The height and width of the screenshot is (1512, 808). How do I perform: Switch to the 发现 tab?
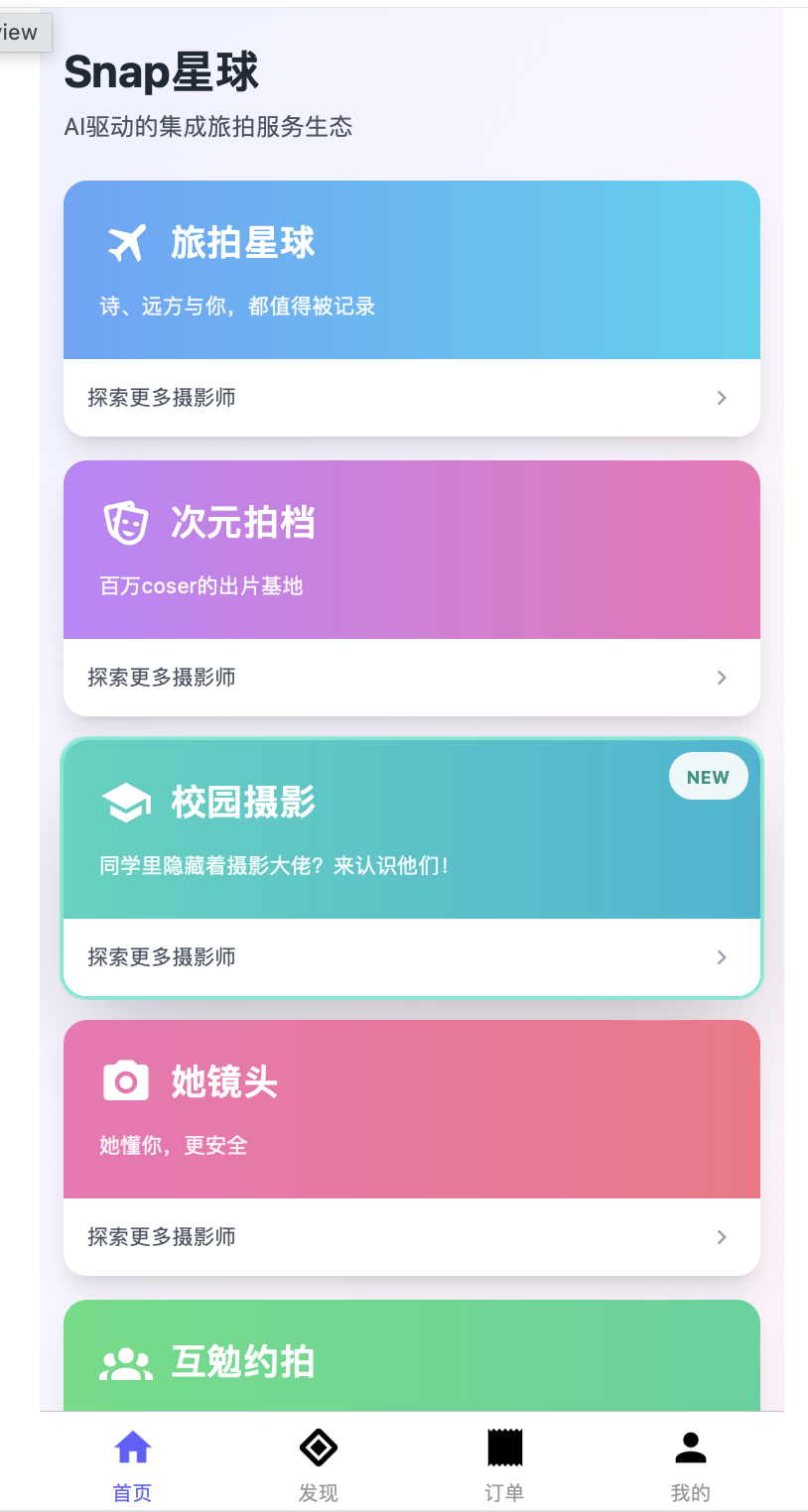pos(318,1463)
